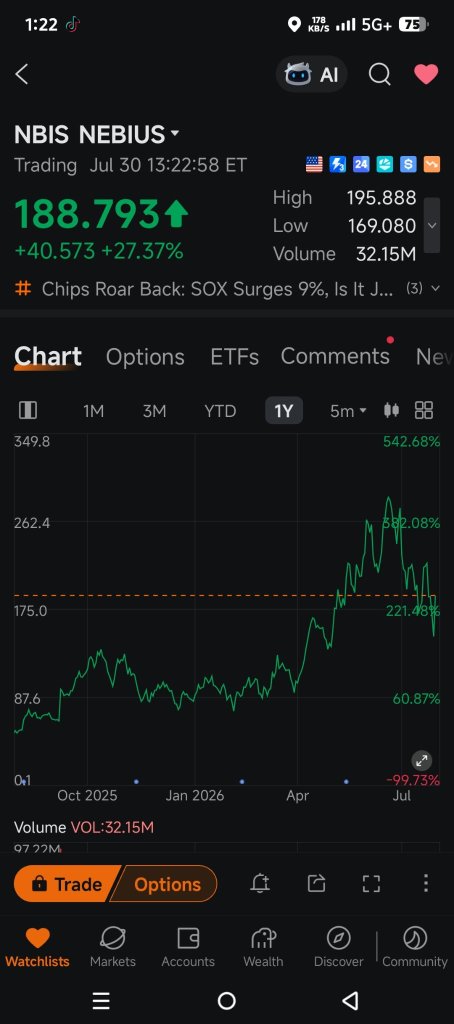This screenshot has width=454, height=1024.
Task: Change the chart type via candlestick icon
Action: tap(392, 410)
